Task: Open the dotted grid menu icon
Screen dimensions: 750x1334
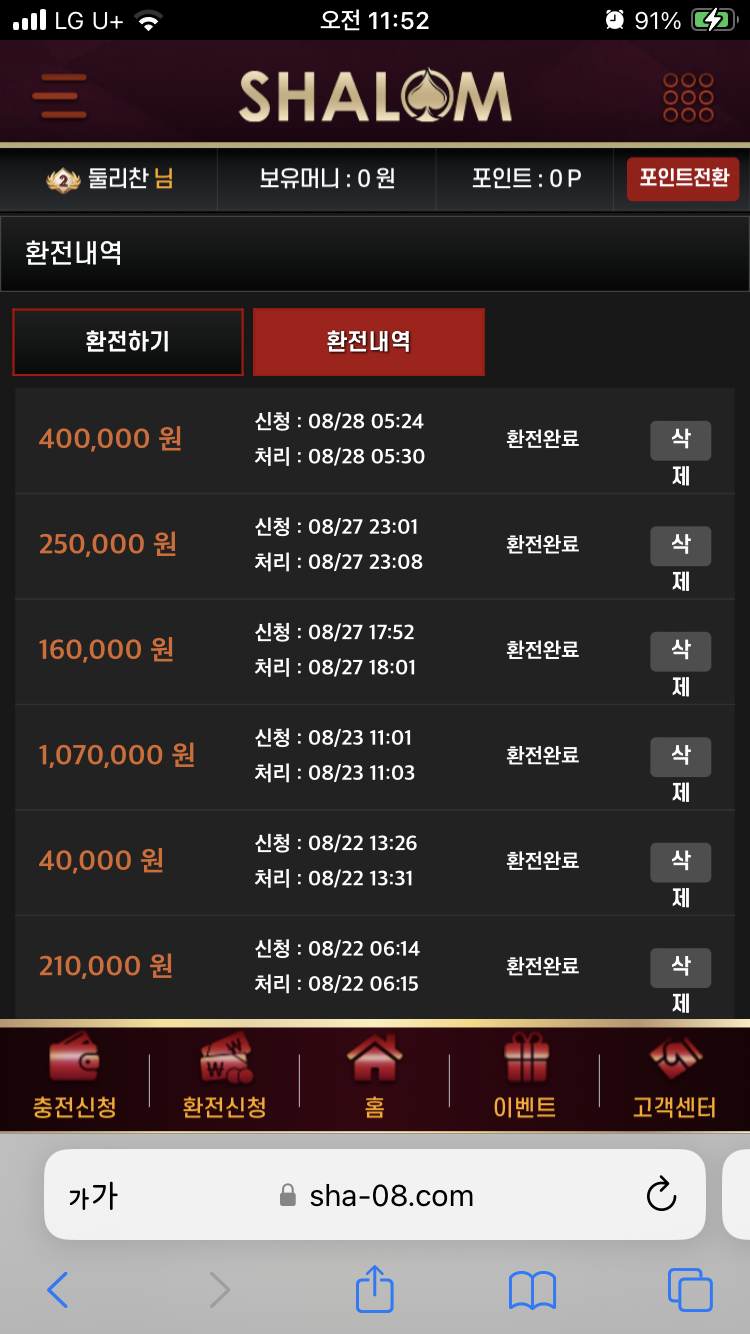Action: coord(688,97)
